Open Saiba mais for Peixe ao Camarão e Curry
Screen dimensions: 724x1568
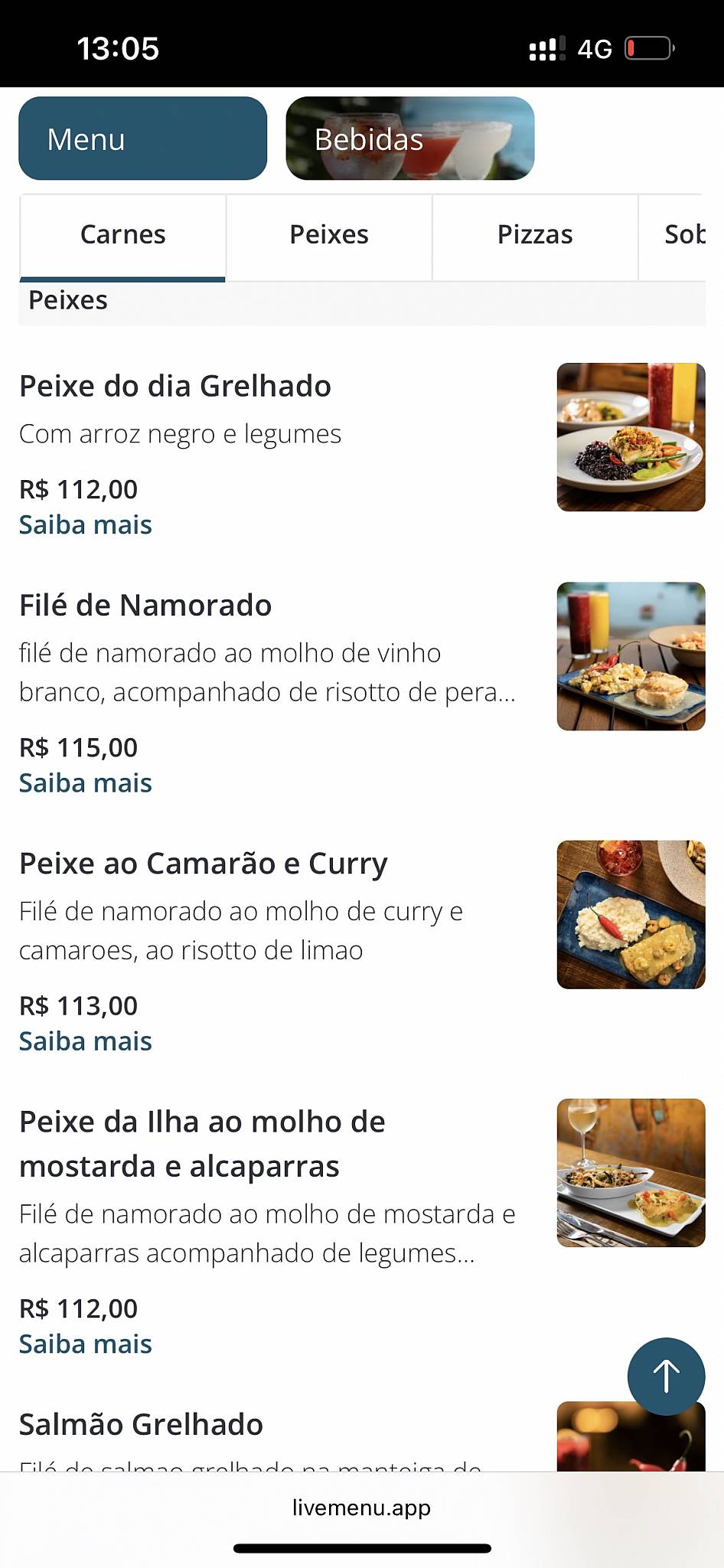pyautogui.click(x=86, y=1041)
